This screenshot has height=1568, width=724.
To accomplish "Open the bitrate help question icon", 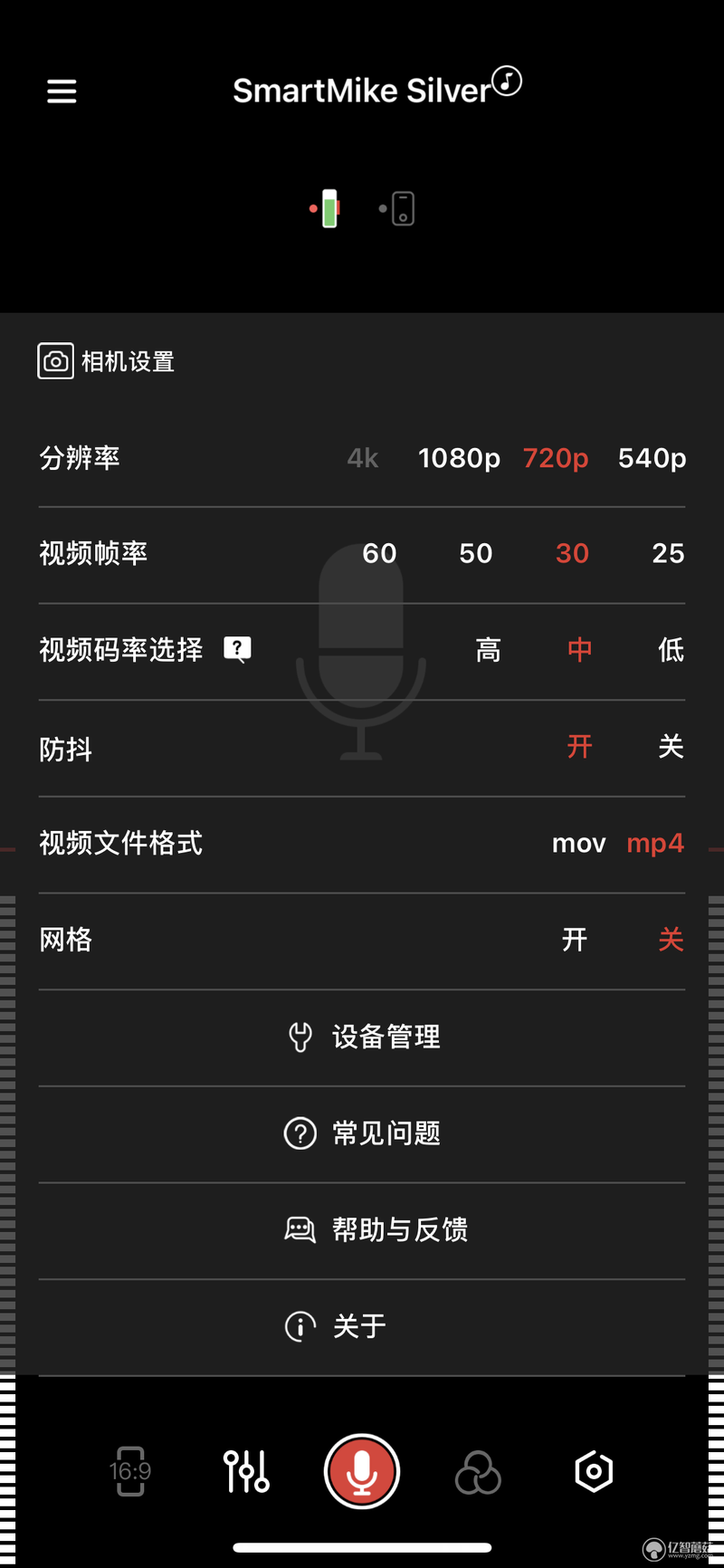I will point(237,649).
